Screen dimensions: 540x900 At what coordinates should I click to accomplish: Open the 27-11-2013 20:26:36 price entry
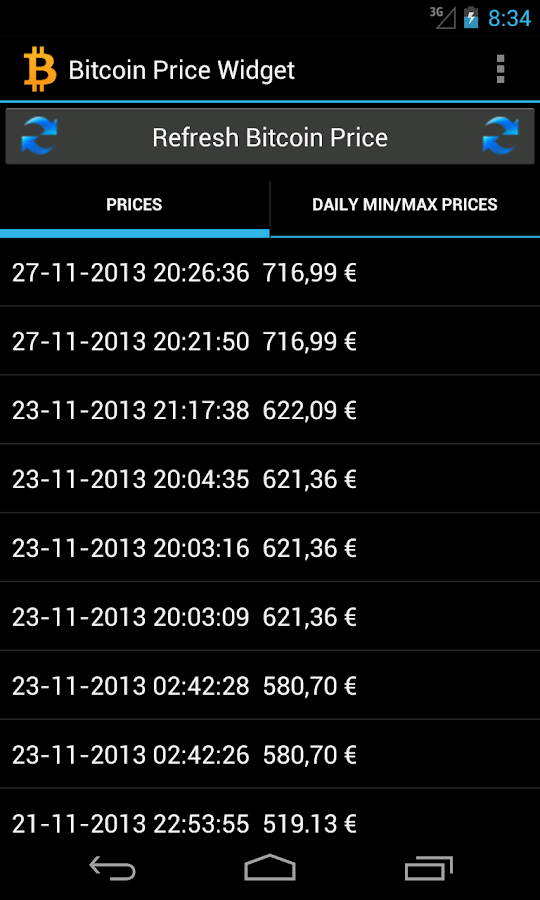[x=270, y=272]
